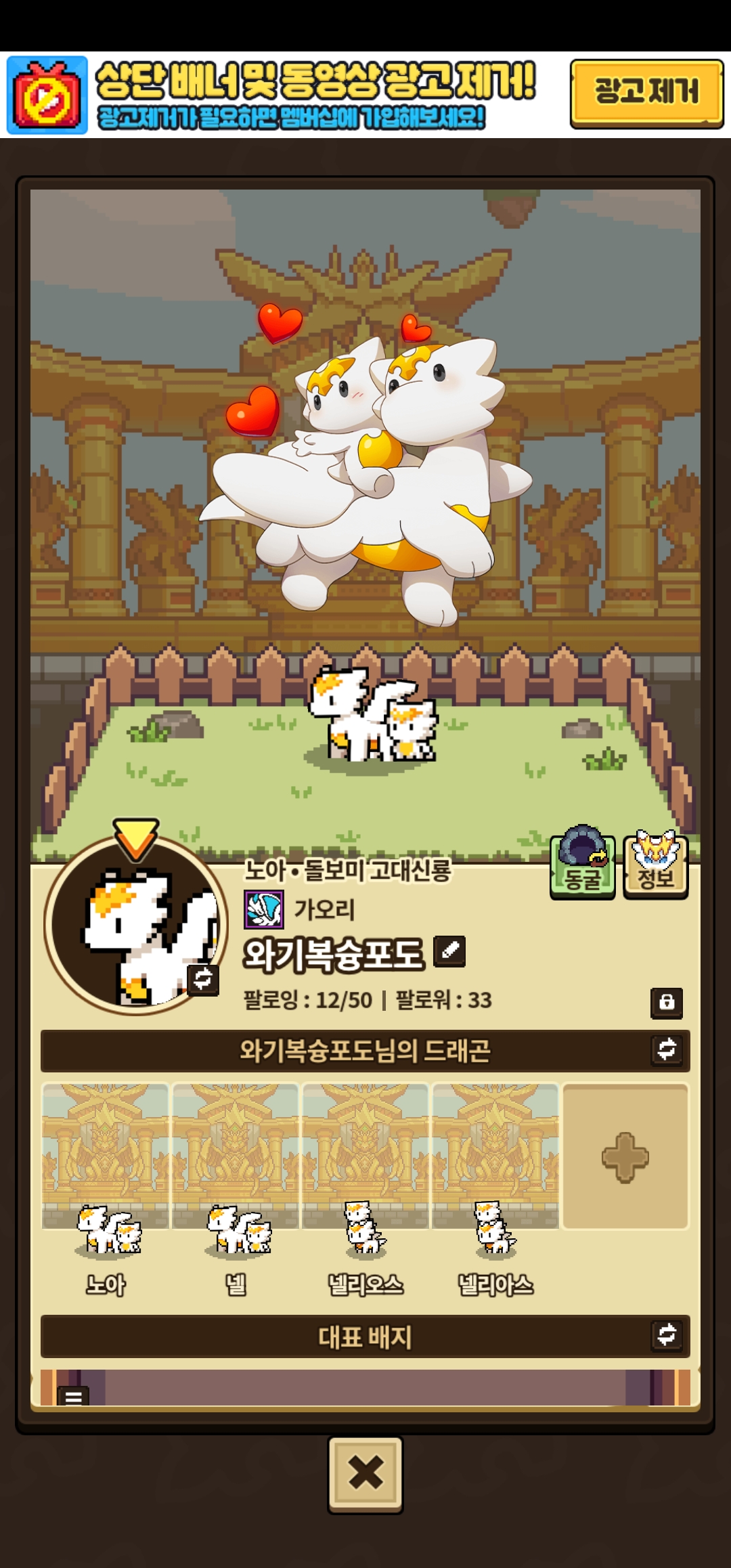Open the 정보 info button
This screenshot has height=1568, width=731.
coord(655,866)
